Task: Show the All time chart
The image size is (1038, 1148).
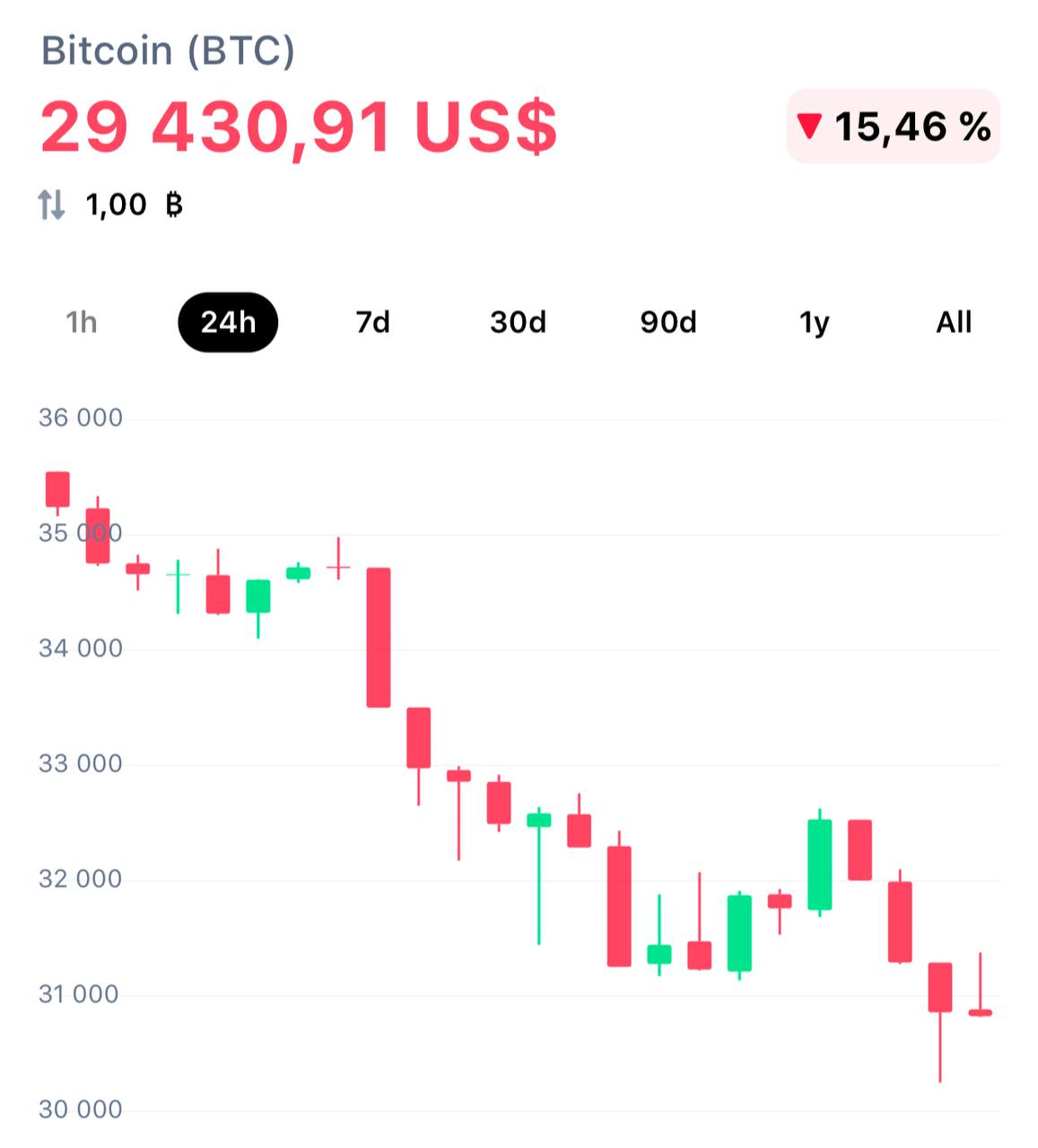Action: 954,322
